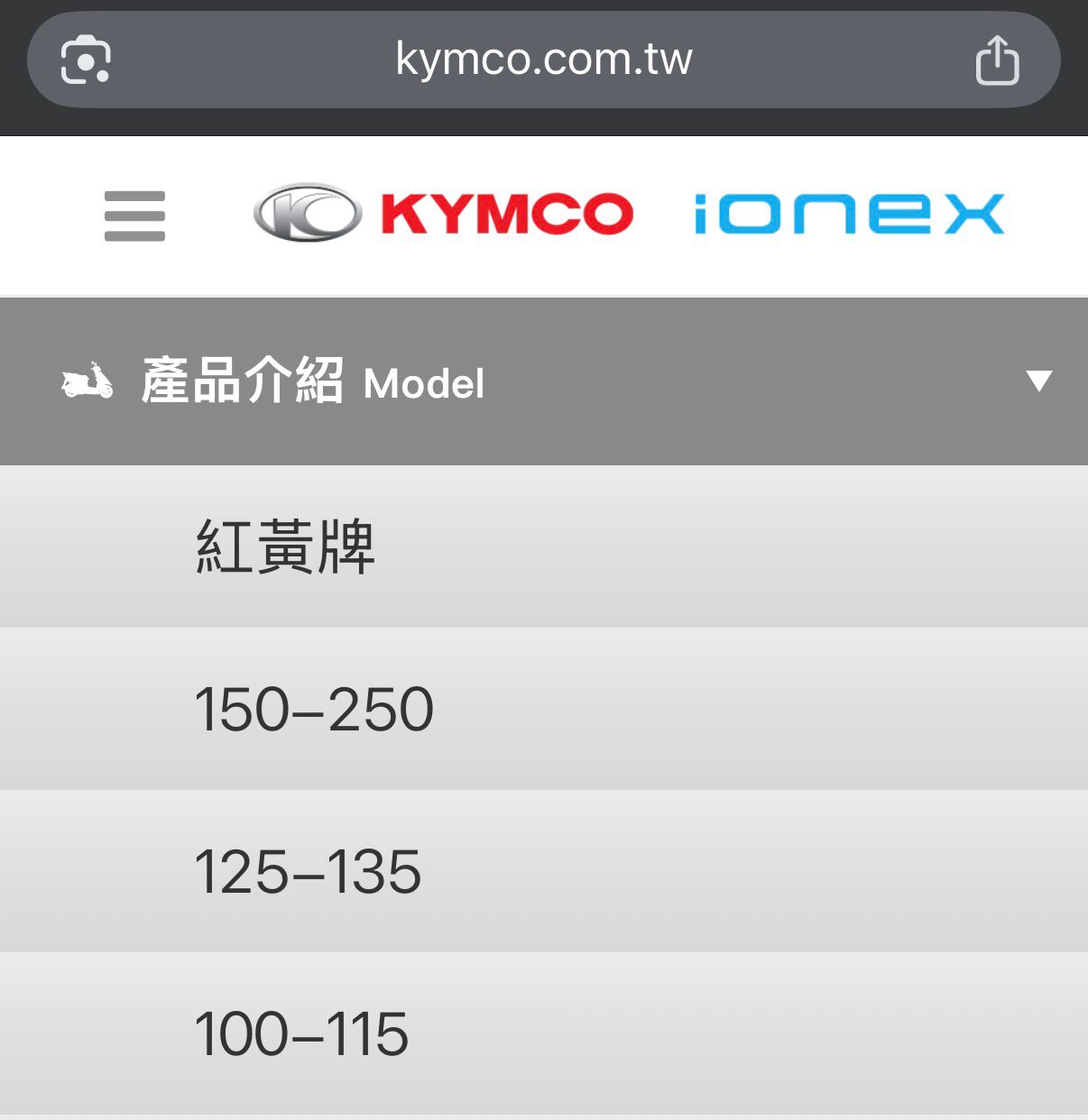
Task: Open the Ionex brand link
Action: (x=848, y=214)
